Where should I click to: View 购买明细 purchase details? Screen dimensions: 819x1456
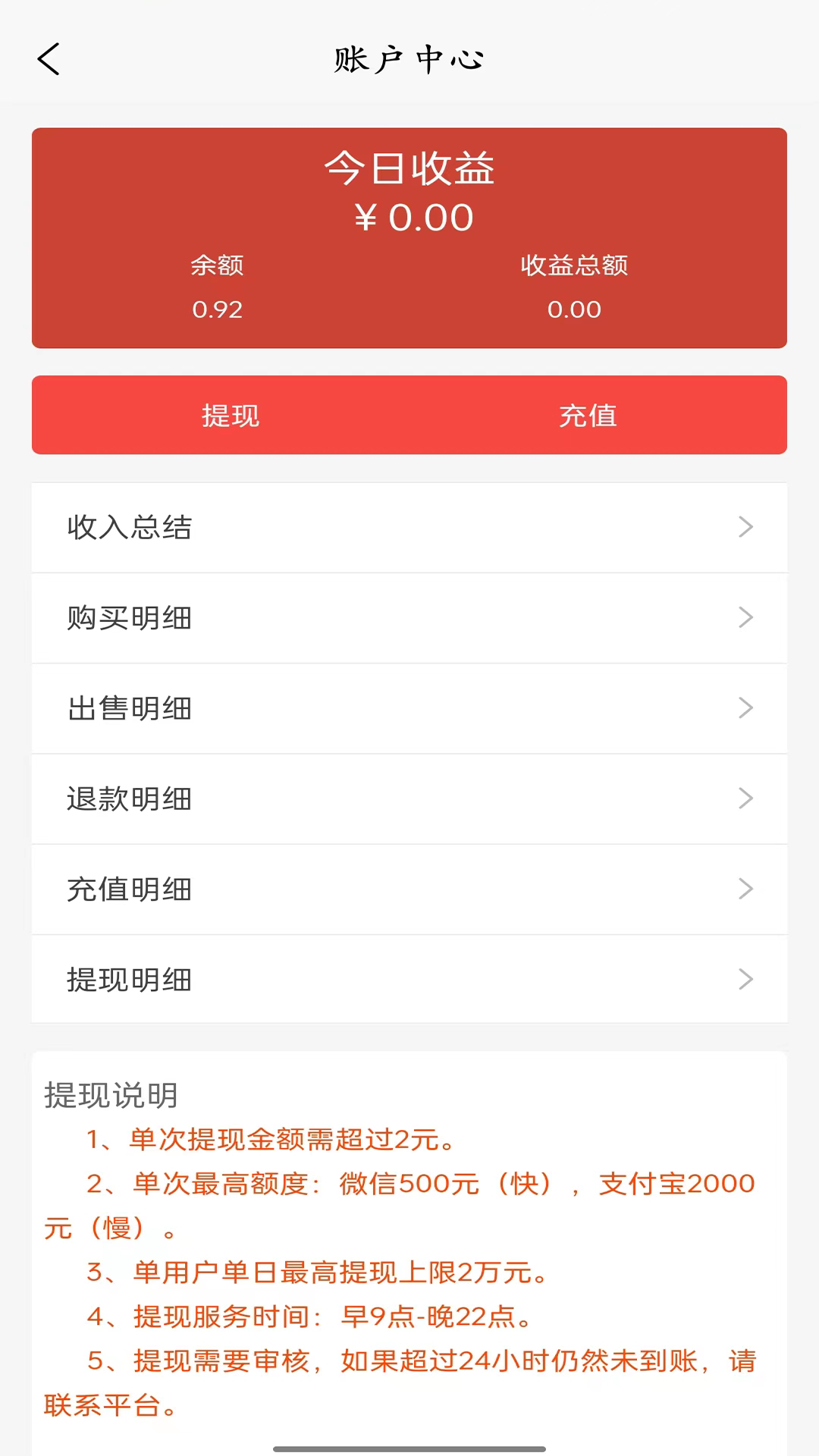point(409,618)
